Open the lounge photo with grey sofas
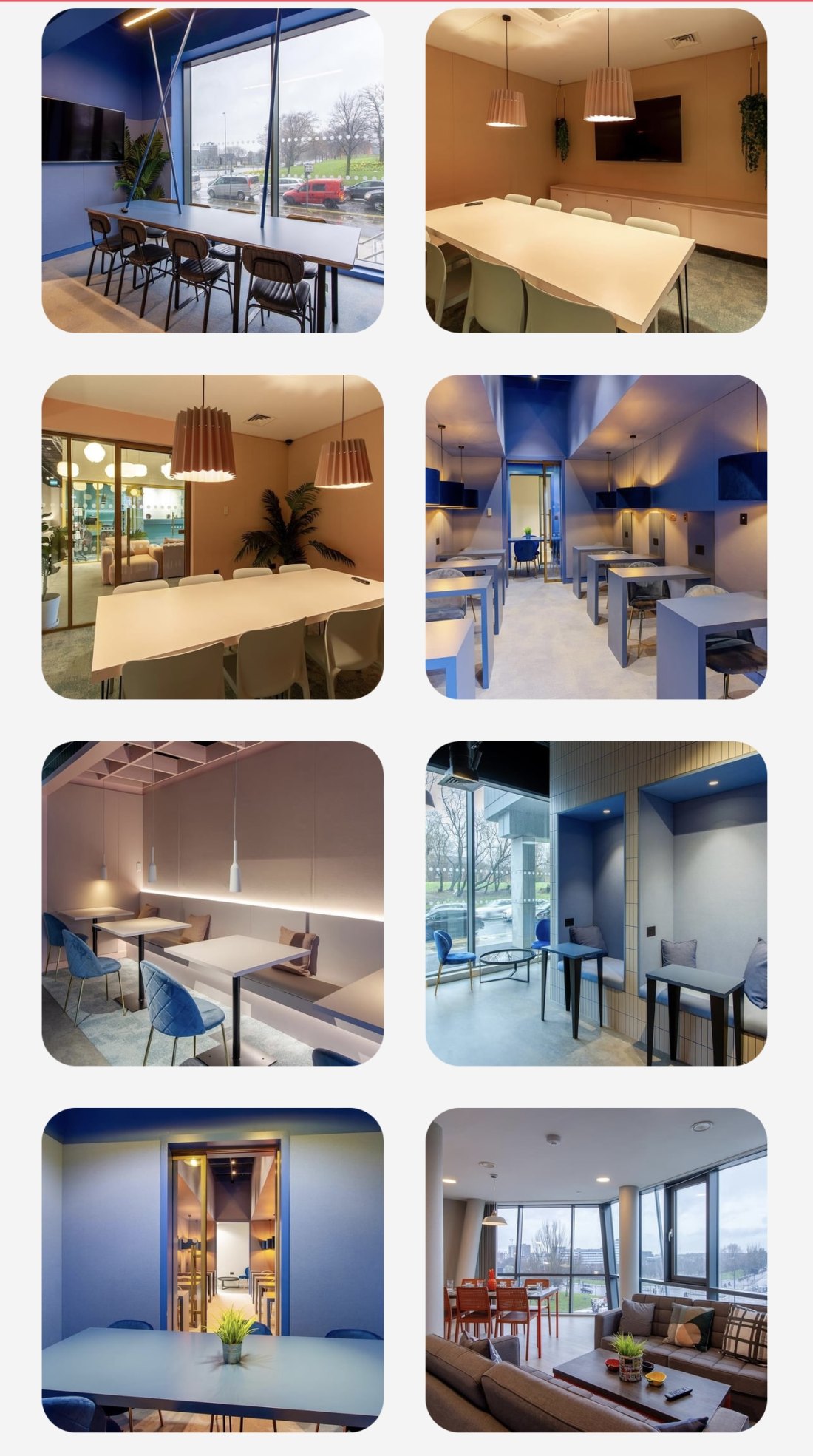 pos(596,1269)
